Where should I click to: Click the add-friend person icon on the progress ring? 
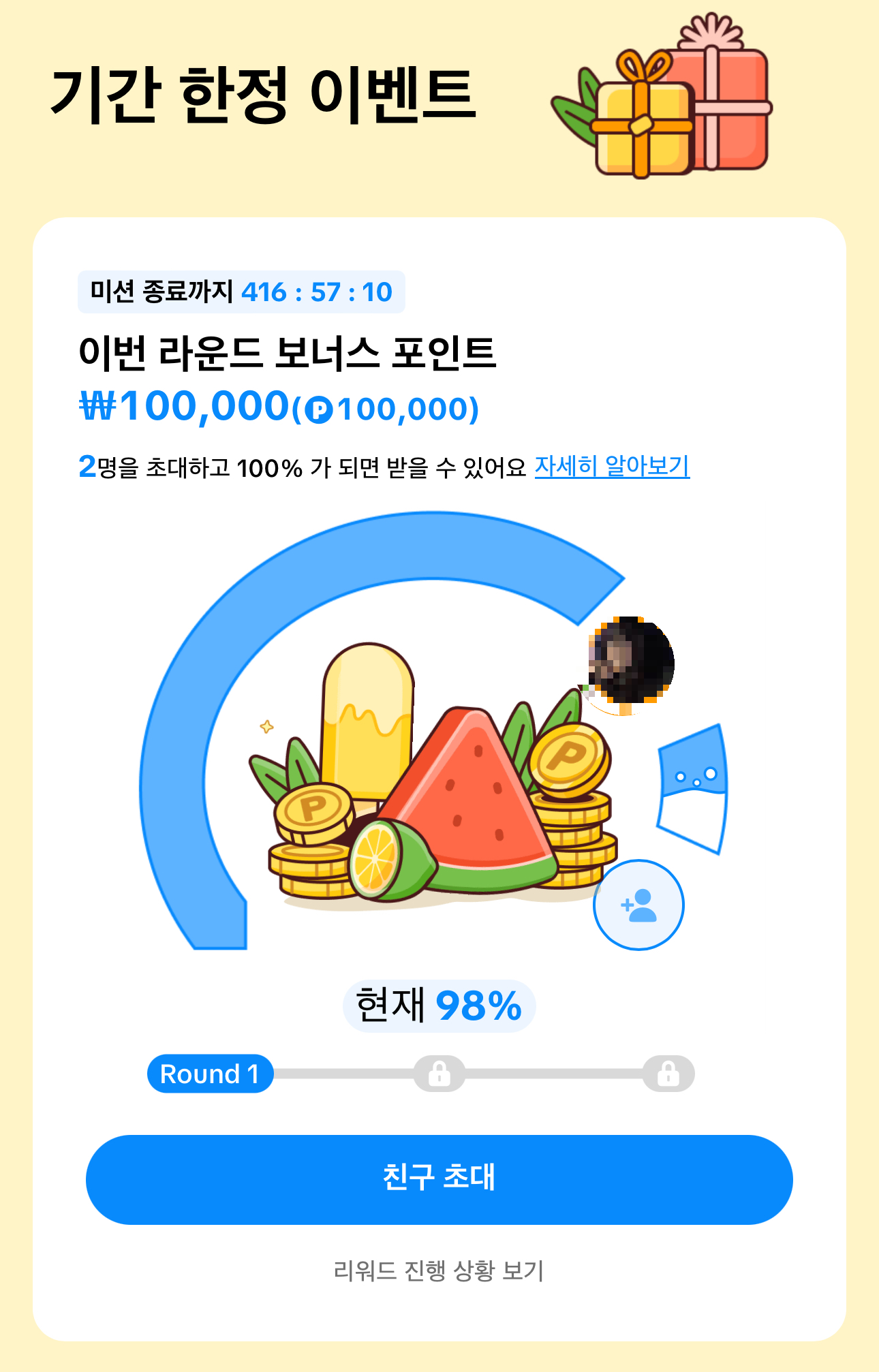click(638, 905)
